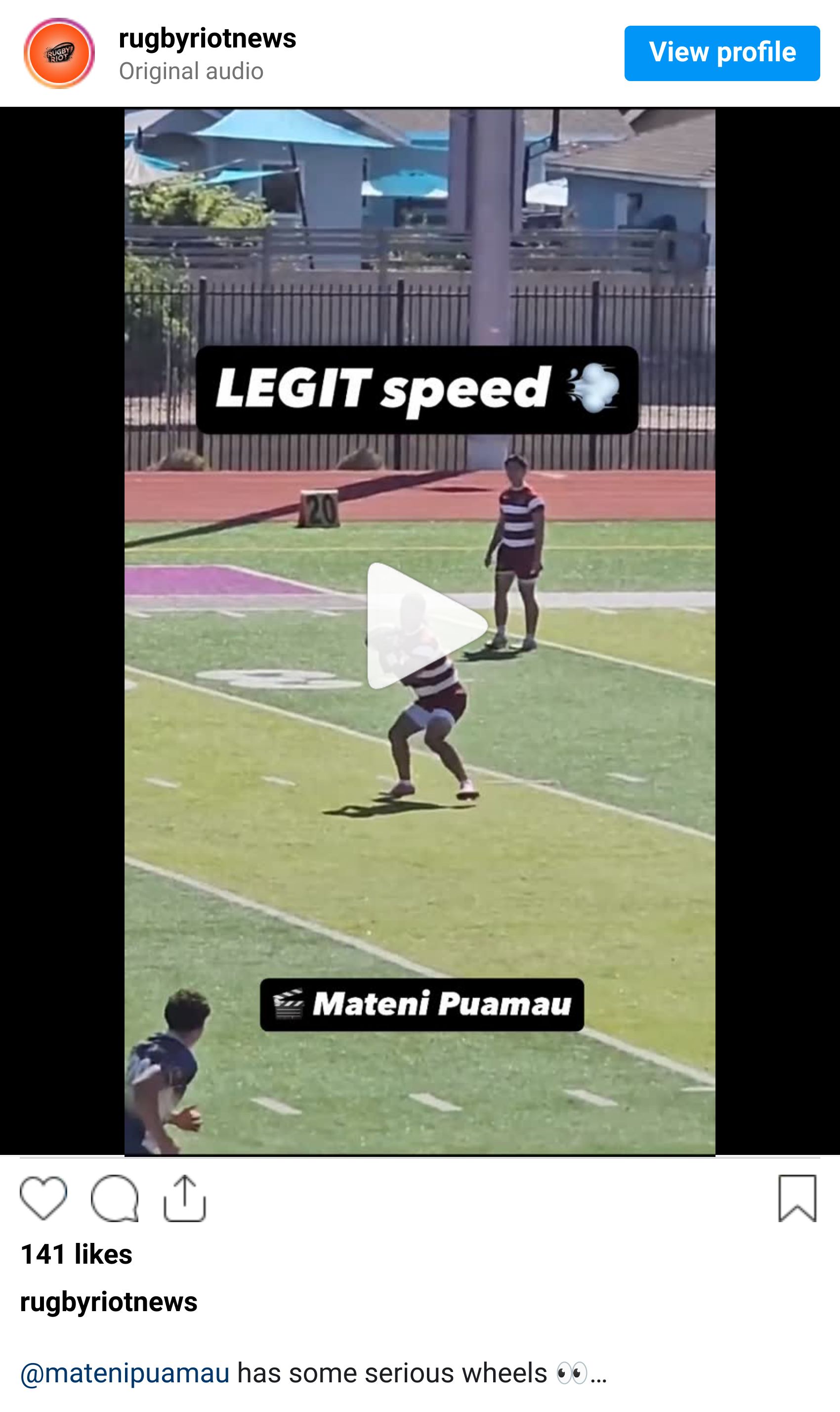Open comments with the speech bubble icon
Image resolution: width=840 pixels, height=1412 pixels.
[x=114, y=1198]
